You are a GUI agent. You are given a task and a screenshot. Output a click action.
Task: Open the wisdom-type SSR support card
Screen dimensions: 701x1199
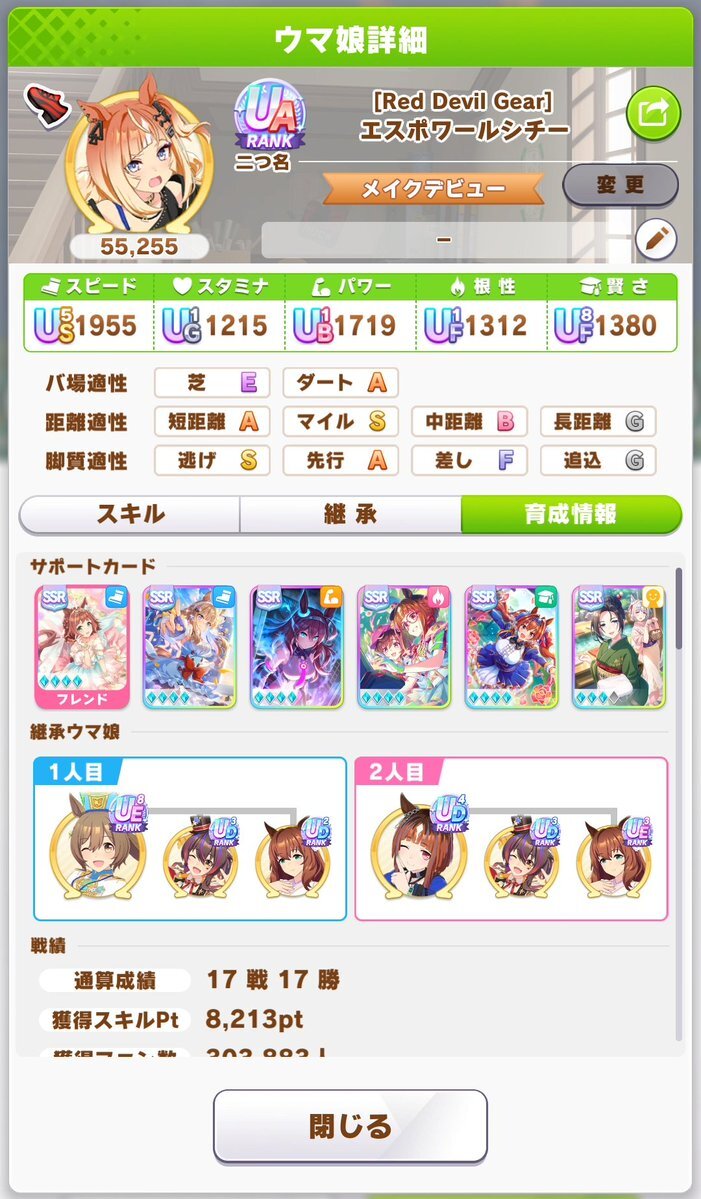pos(511,647)
